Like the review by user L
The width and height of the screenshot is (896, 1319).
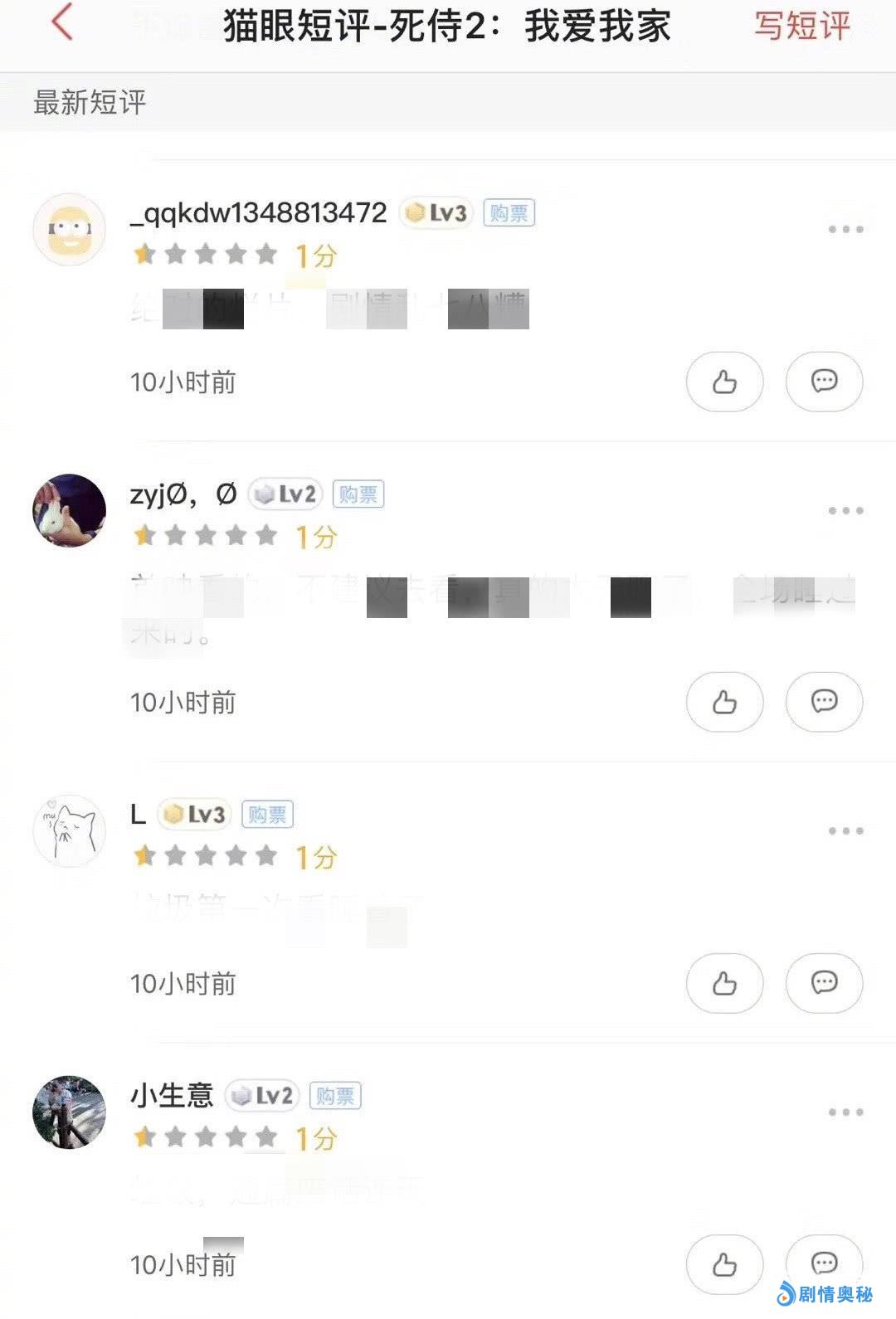coord(724,983)
